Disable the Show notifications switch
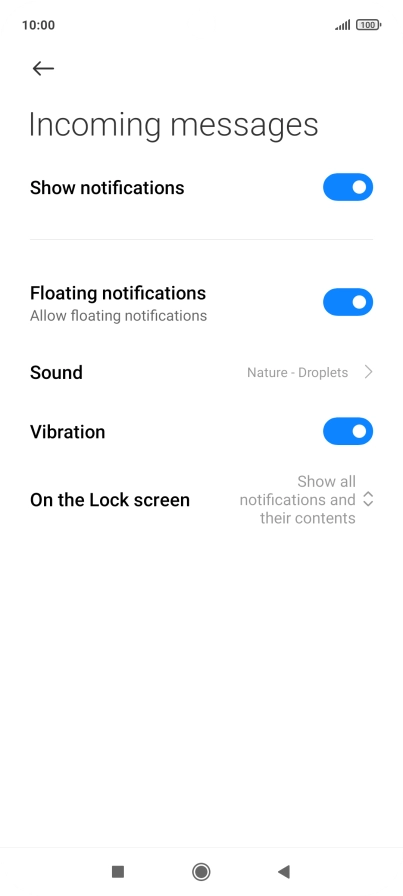 click(x=348, y=187)
